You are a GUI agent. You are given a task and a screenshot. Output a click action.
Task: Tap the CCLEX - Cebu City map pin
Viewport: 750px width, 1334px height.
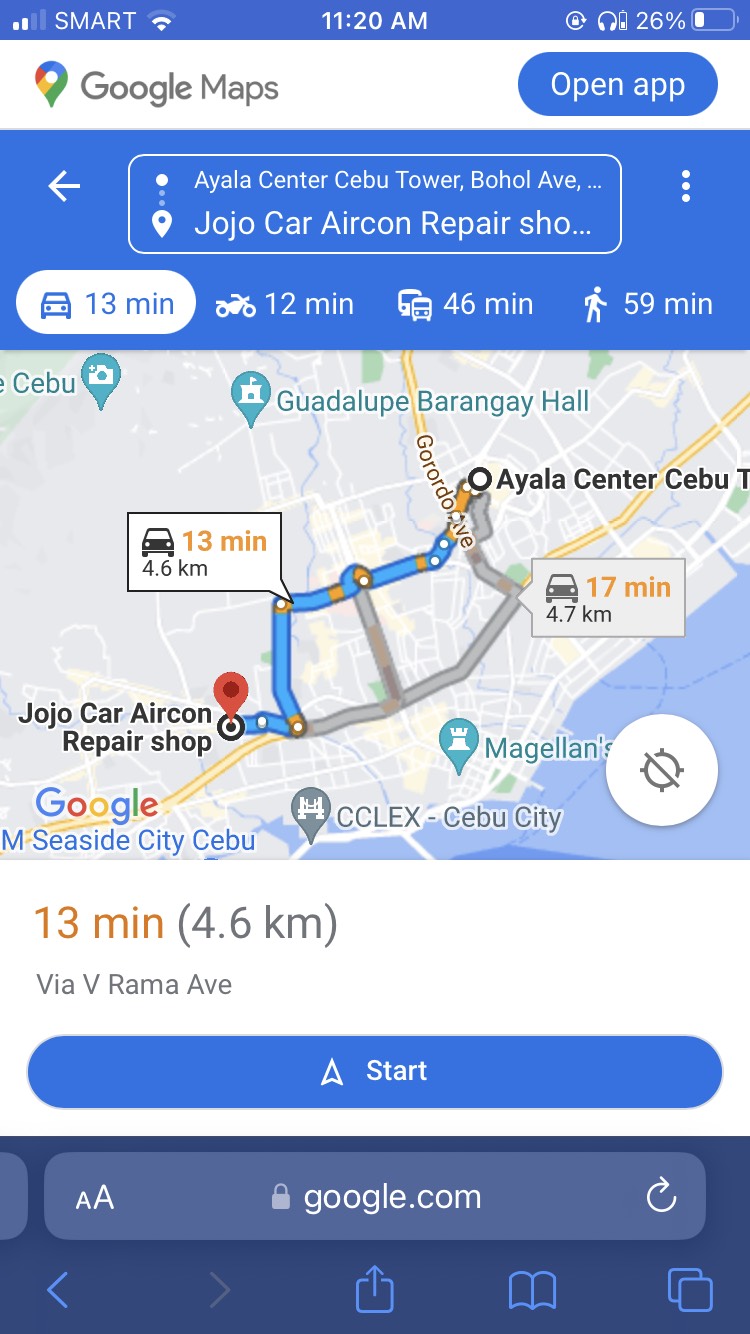pos(311,808)
